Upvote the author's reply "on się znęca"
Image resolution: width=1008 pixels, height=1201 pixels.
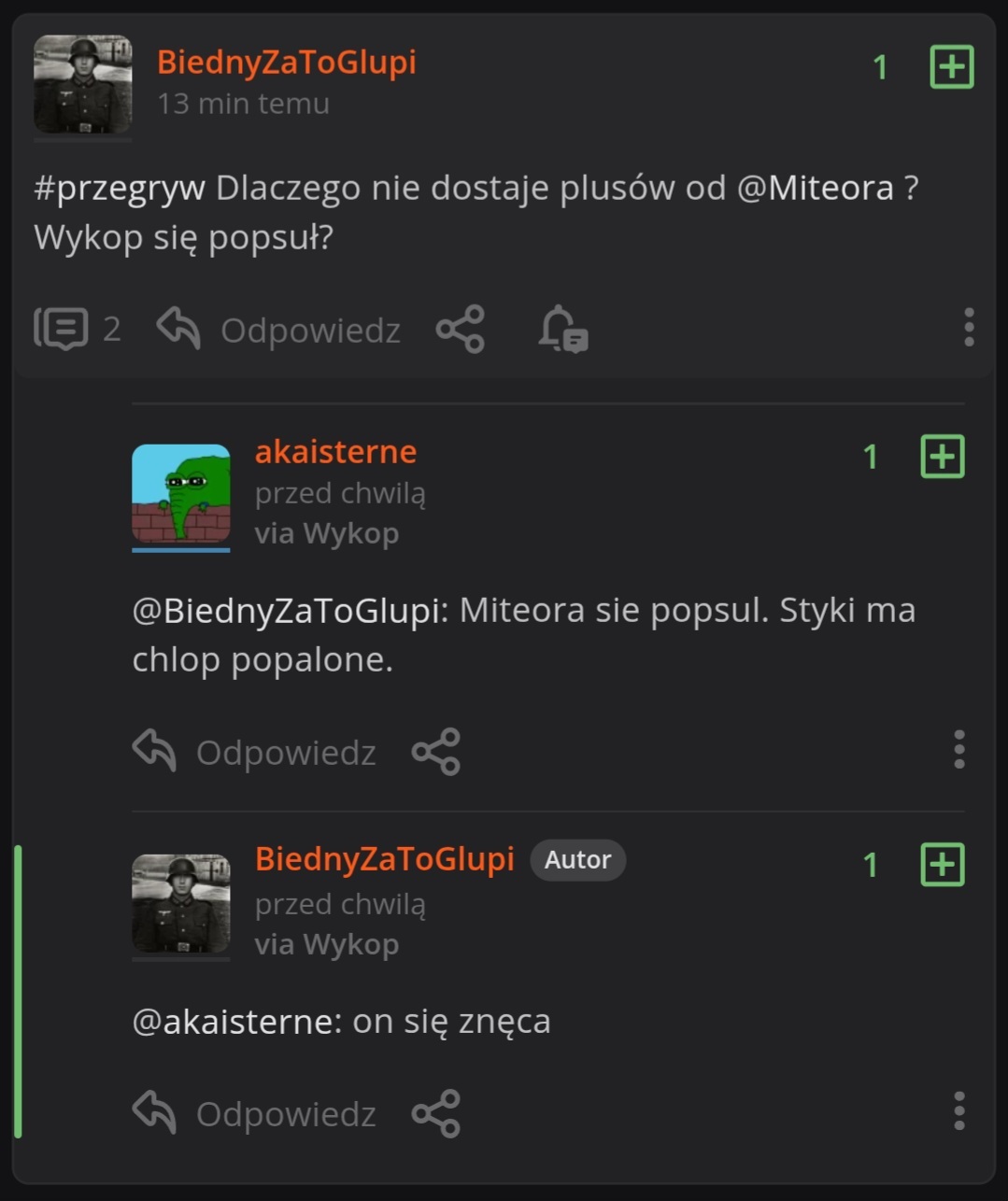[942, 865]
